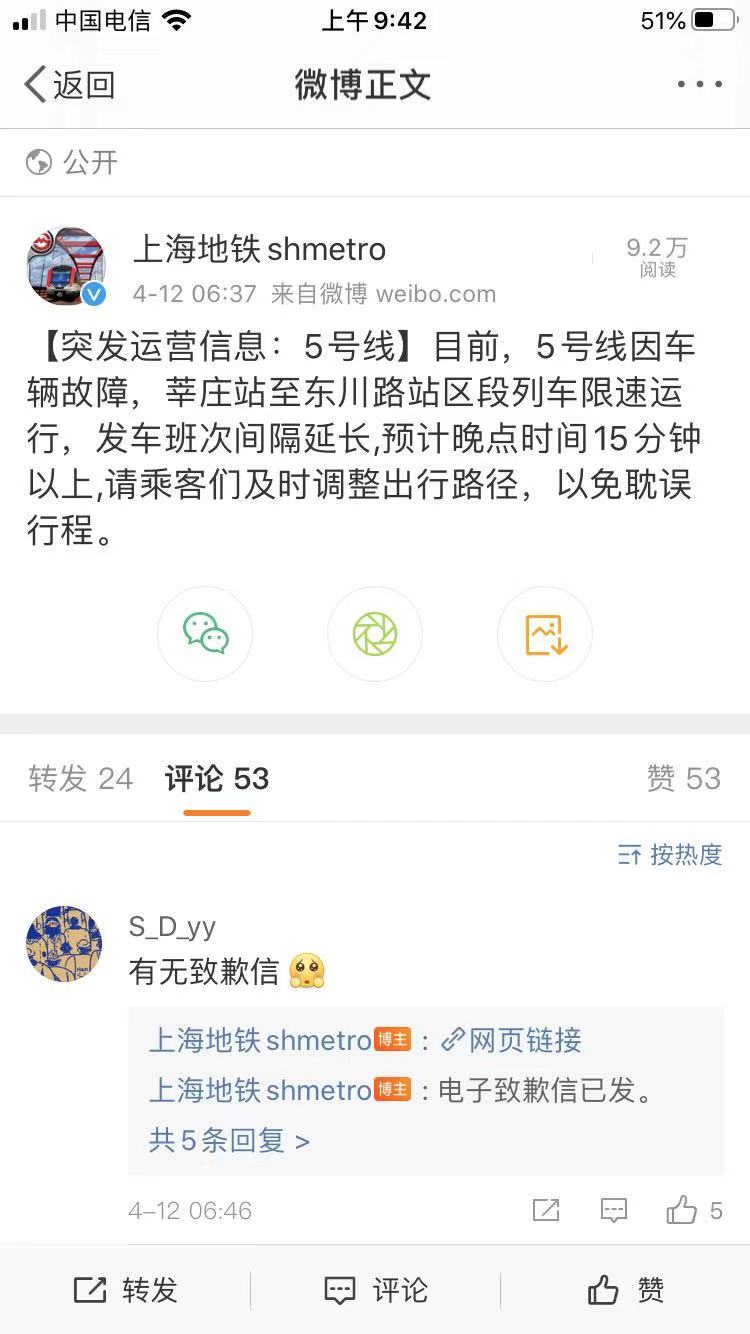Like S_D_yy's comment
Screen dimensions: 750x1334
coord(683,1211)
